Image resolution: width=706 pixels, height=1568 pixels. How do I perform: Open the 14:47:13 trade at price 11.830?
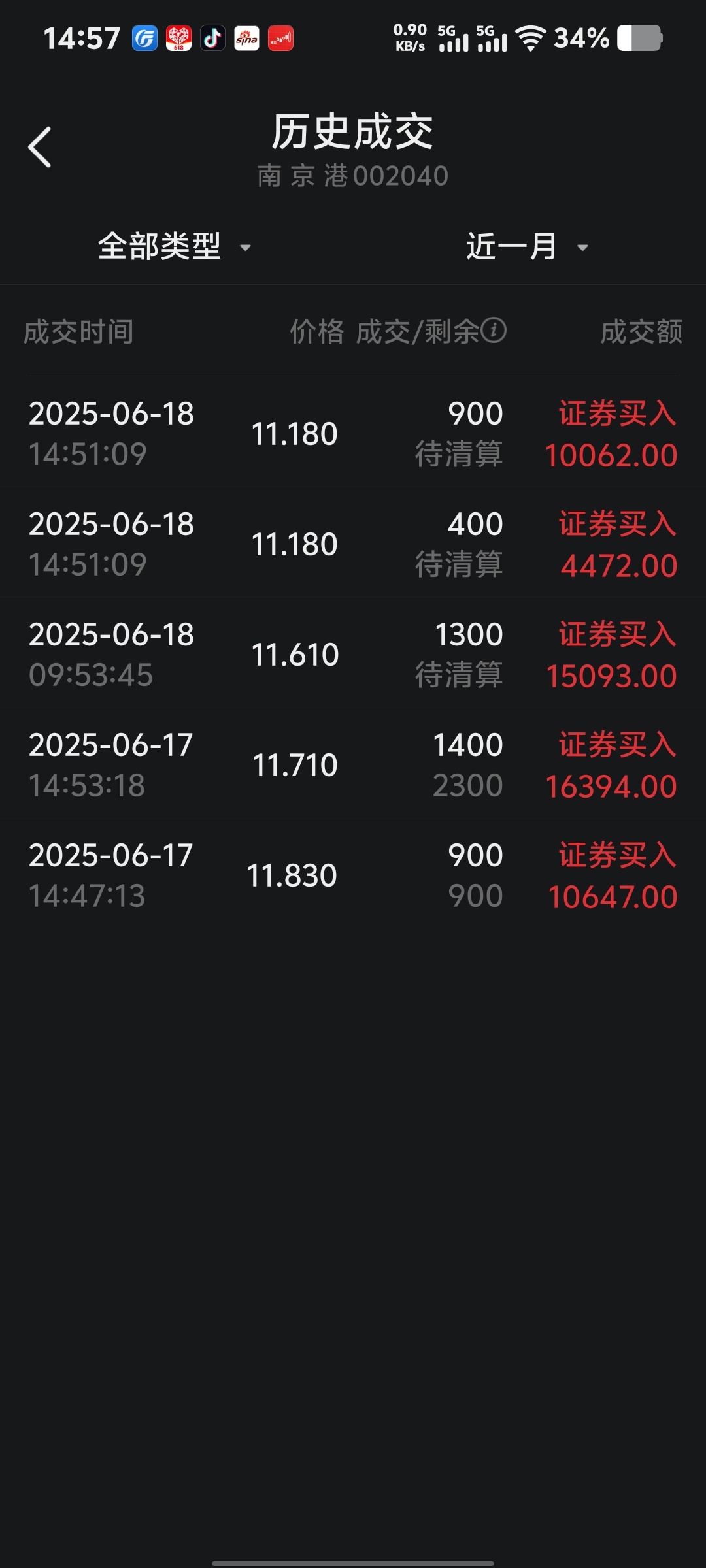click(x=353, y=875)
